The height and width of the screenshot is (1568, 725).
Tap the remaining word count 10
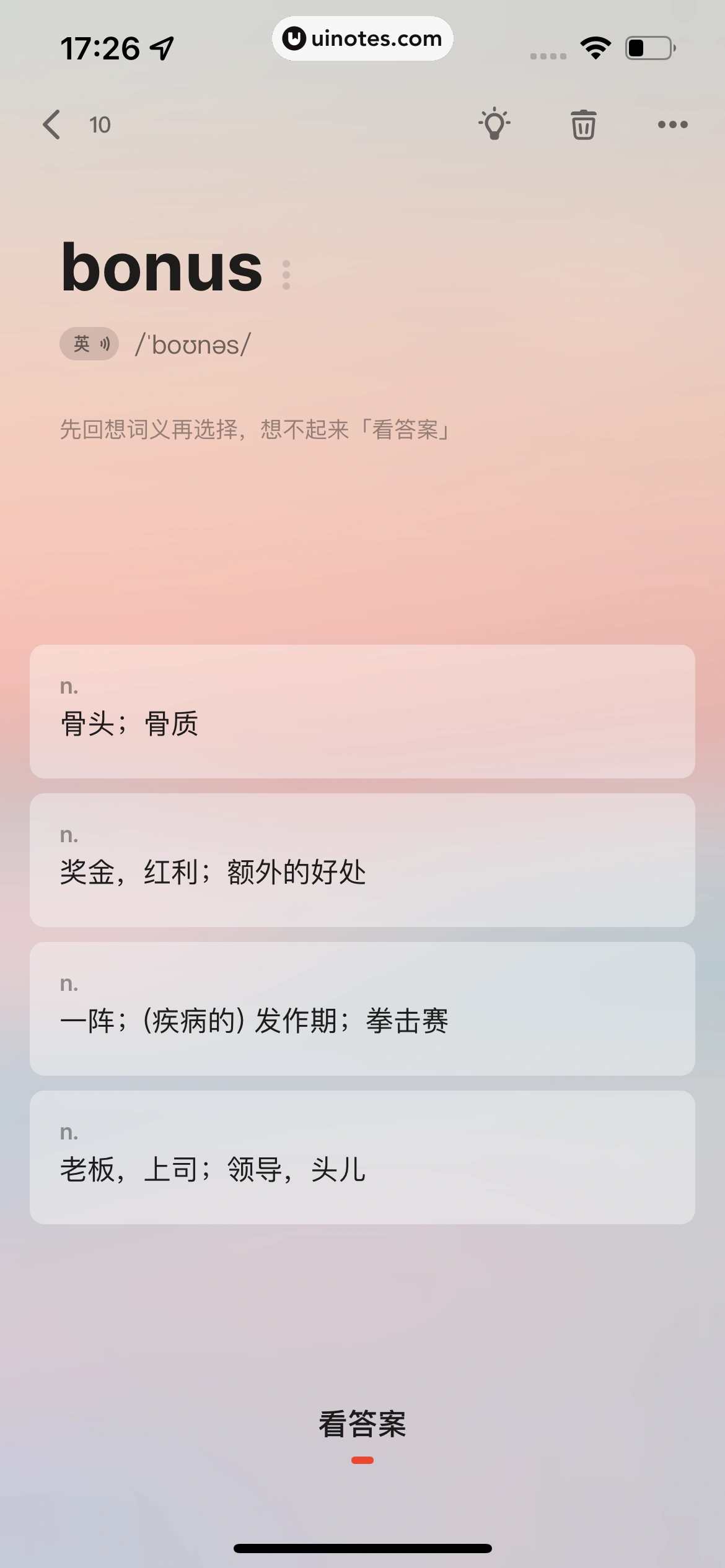[x=101, y=124]
